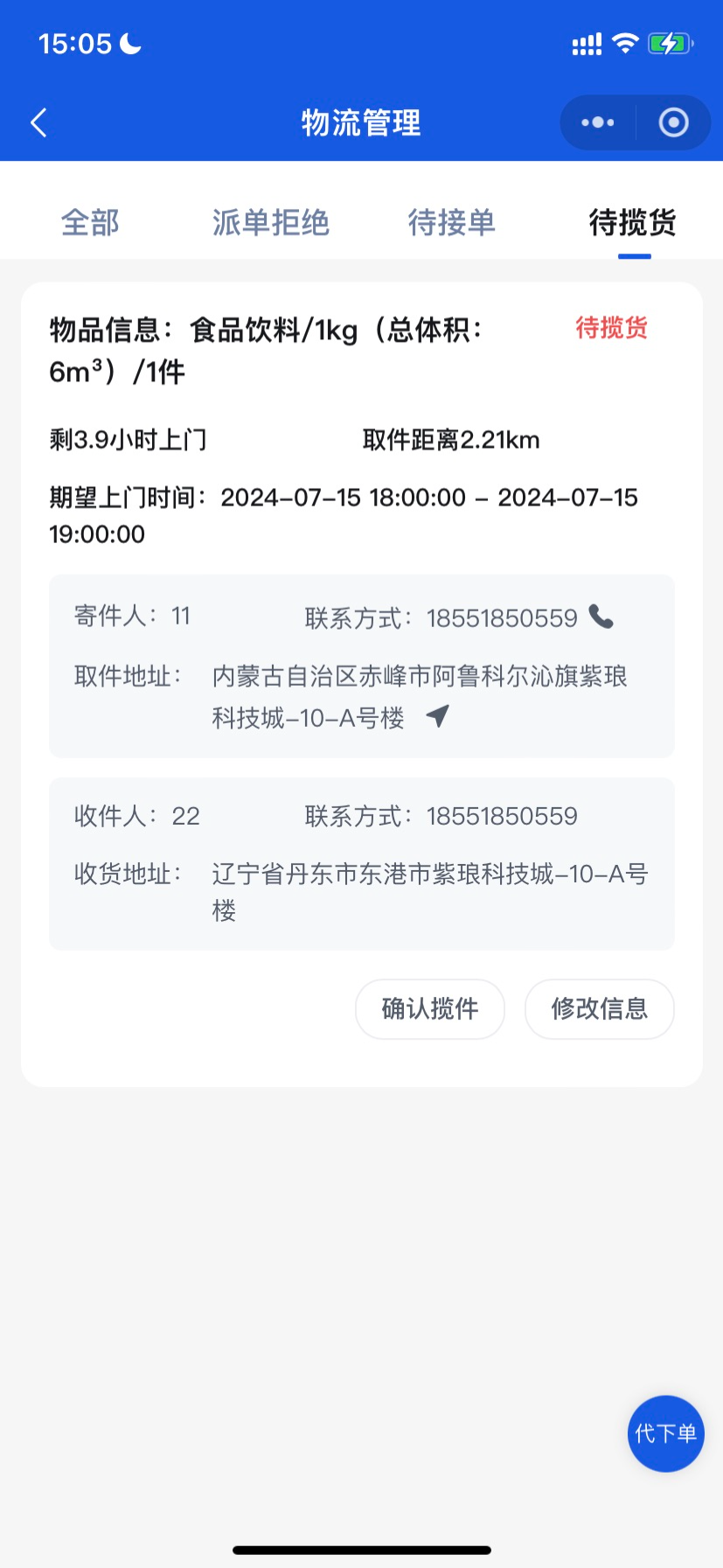Tap 修改信息 to edit order info
This screenshot has height=1568, width=723.
pos(600,1009)
